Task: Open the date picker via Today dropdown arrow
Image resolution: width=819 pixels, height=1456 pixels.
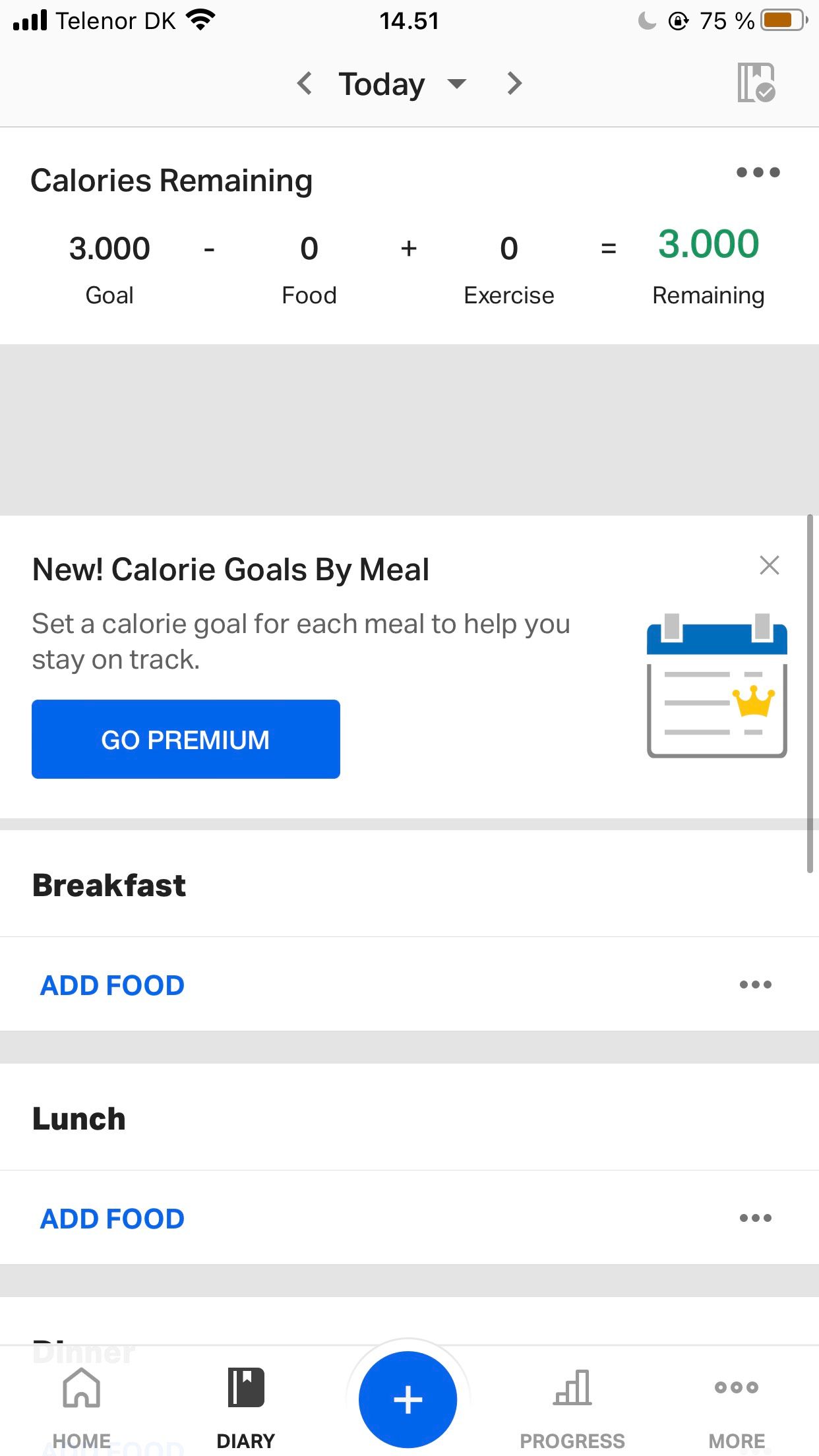Action: (x=458, y=84)
